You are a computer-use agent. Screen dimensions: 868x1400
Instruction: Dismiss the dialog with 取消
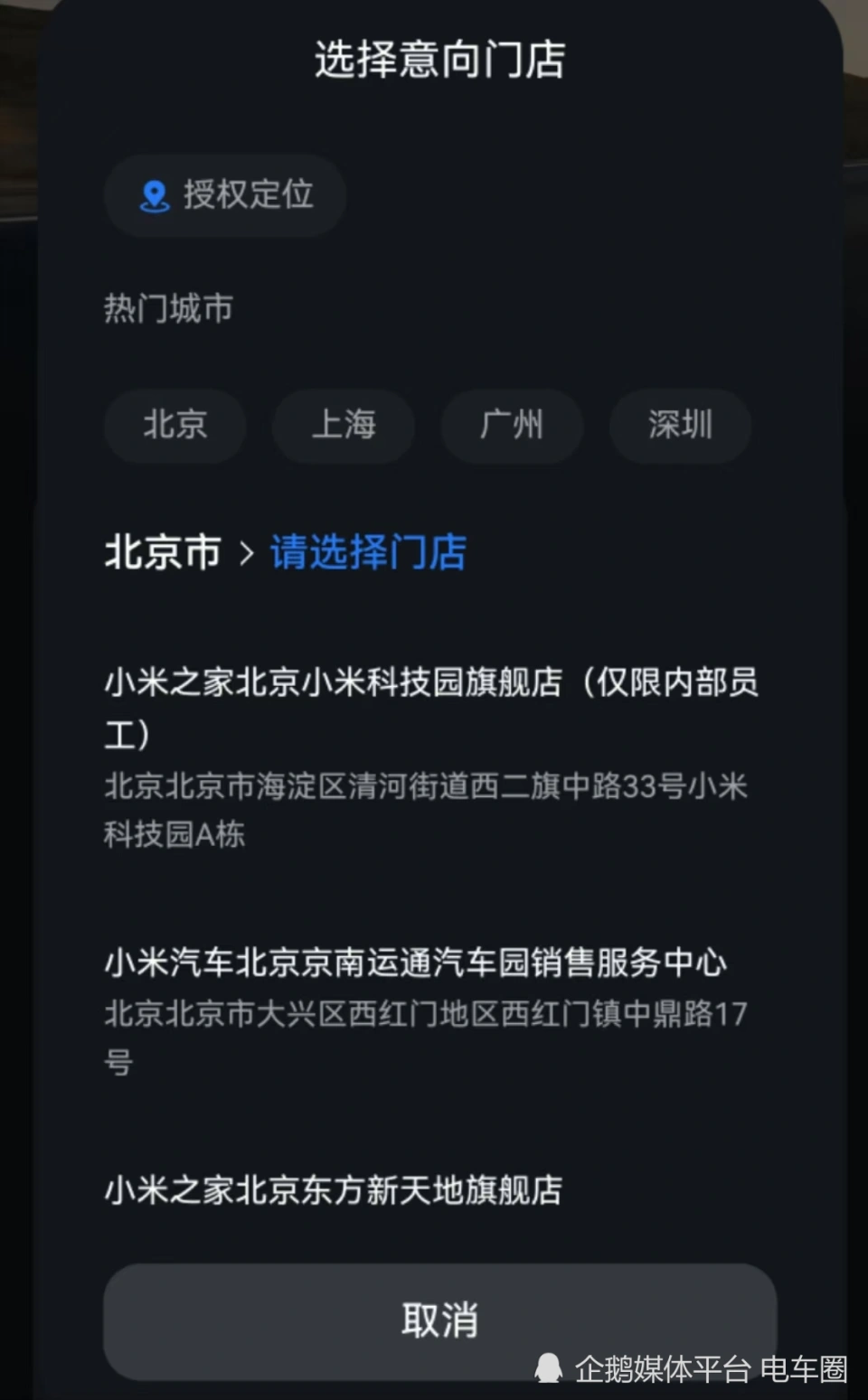[439, 1320]
